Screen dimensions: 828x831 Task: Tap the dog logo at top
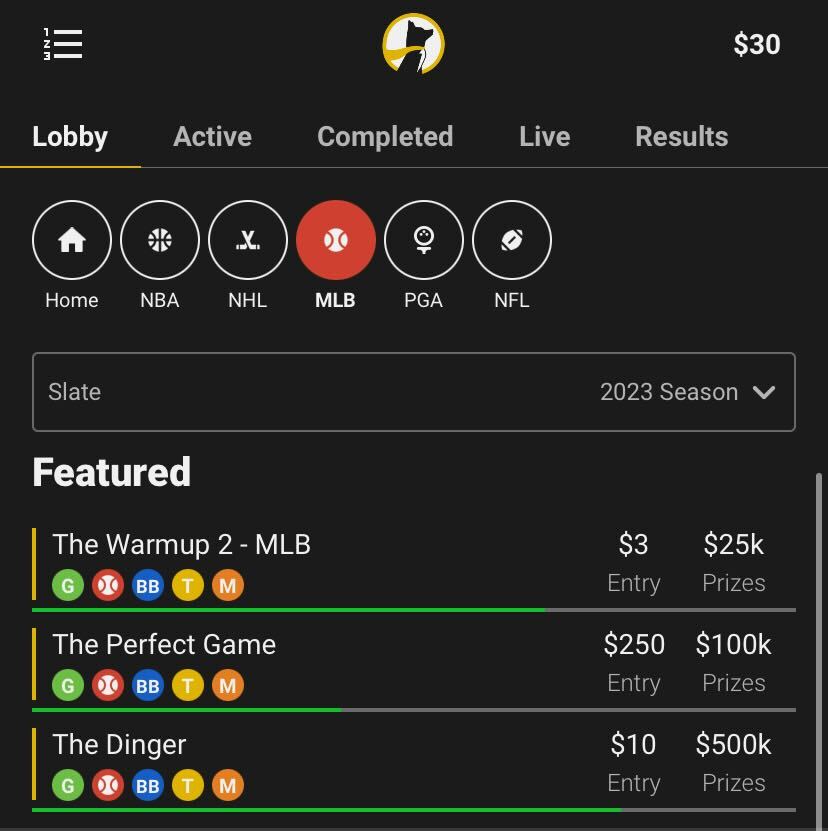[413, 44]
